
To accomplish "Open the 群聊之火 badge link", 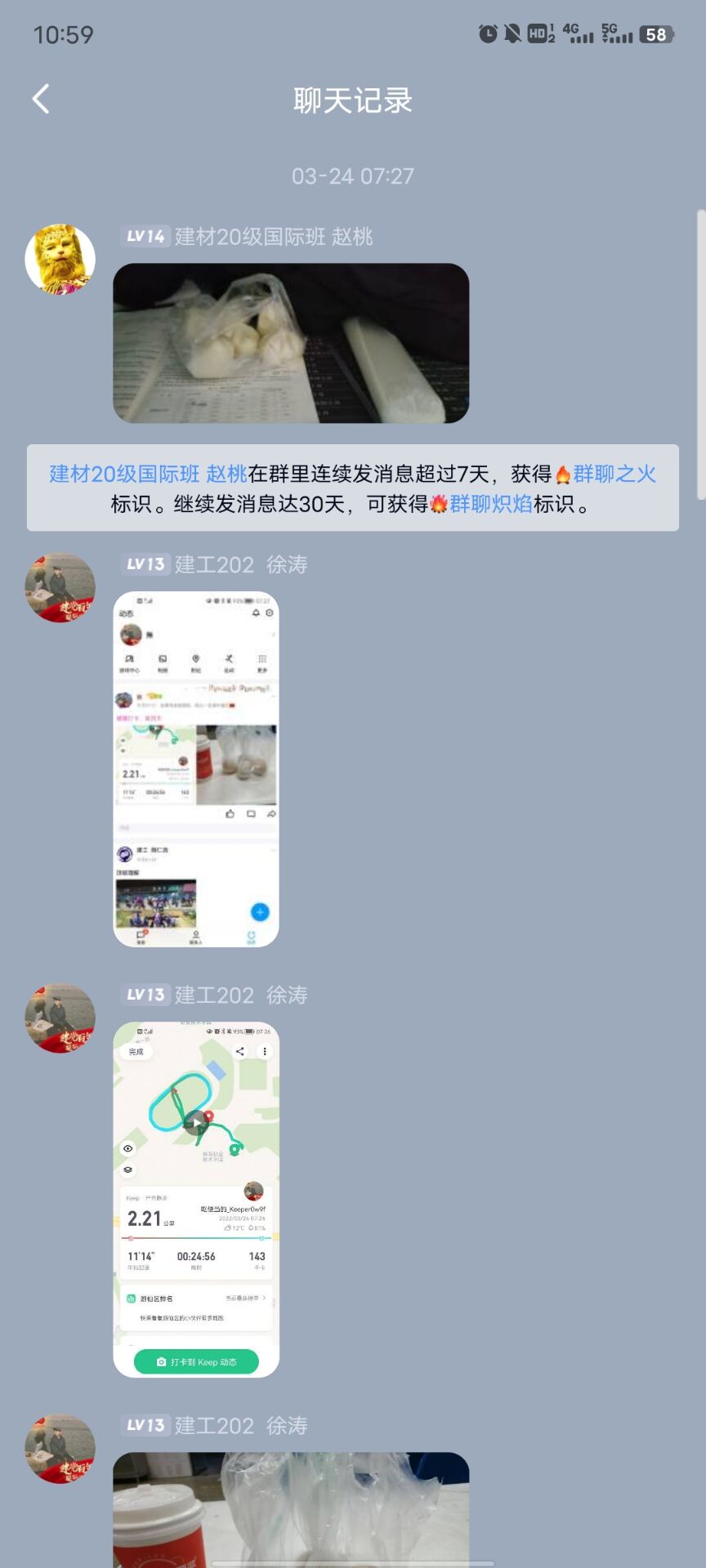I will click(x=614, y=474).
